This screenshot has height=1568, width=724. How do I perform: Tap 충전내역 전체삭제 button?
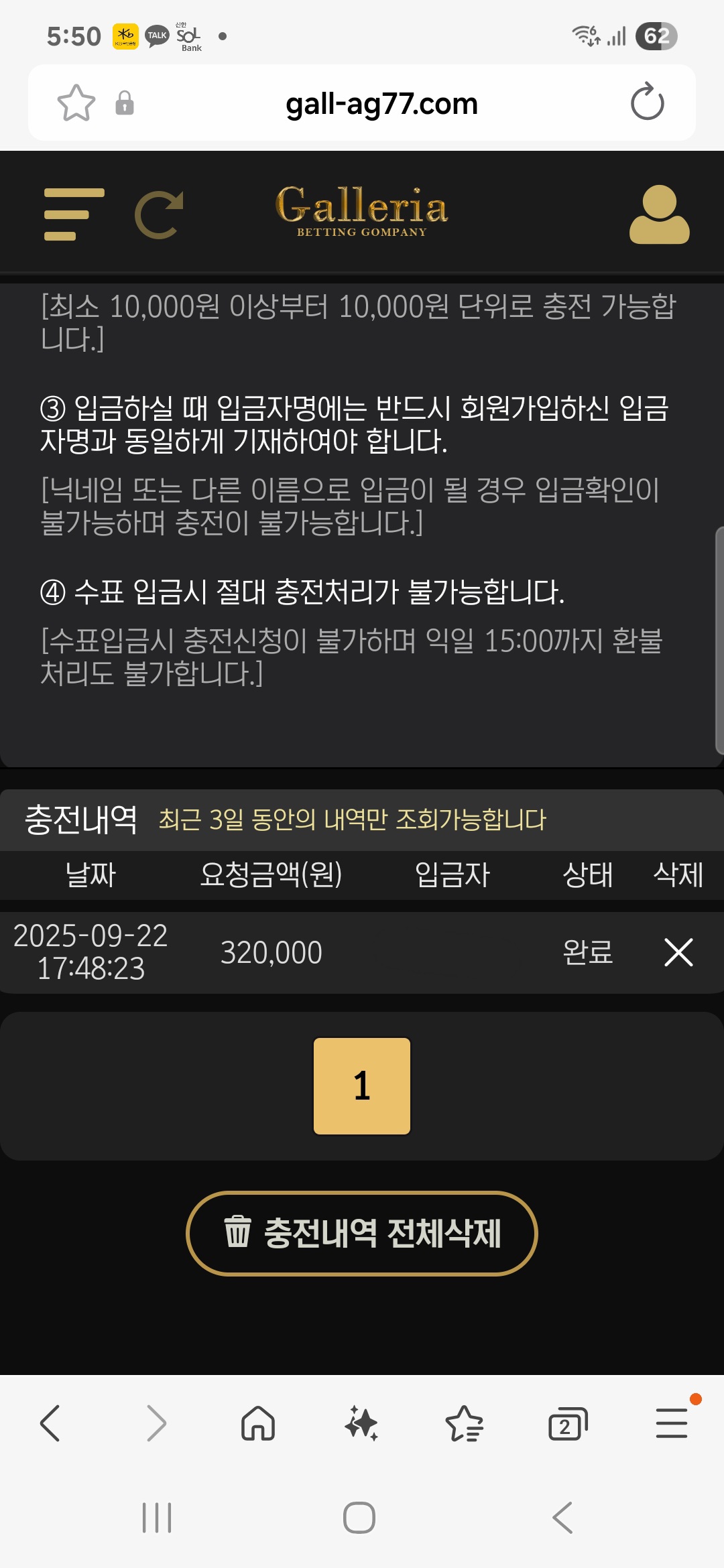point(362,1233)
